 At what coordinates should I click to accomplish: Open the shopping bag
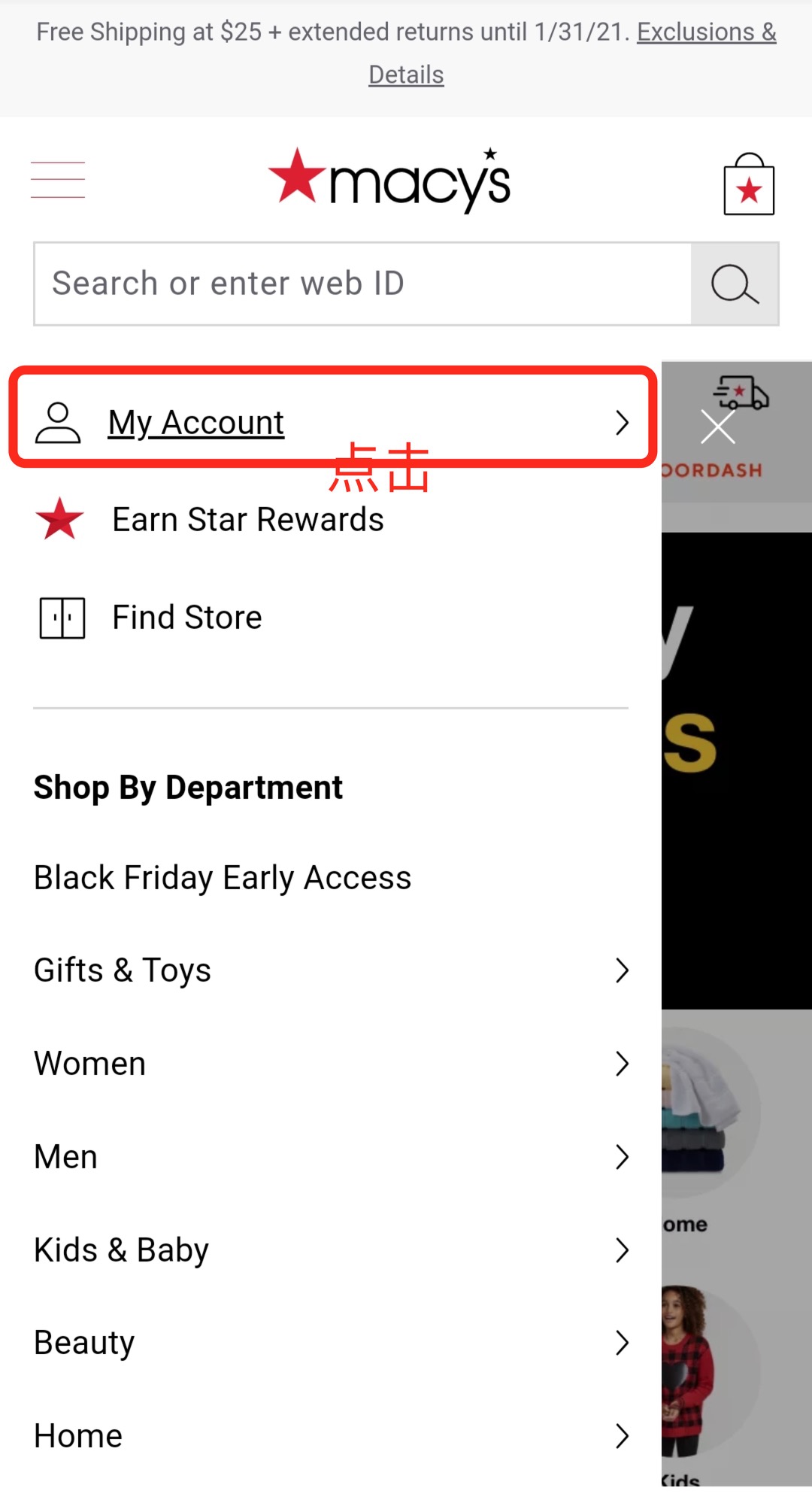click(x=749, y=185)
